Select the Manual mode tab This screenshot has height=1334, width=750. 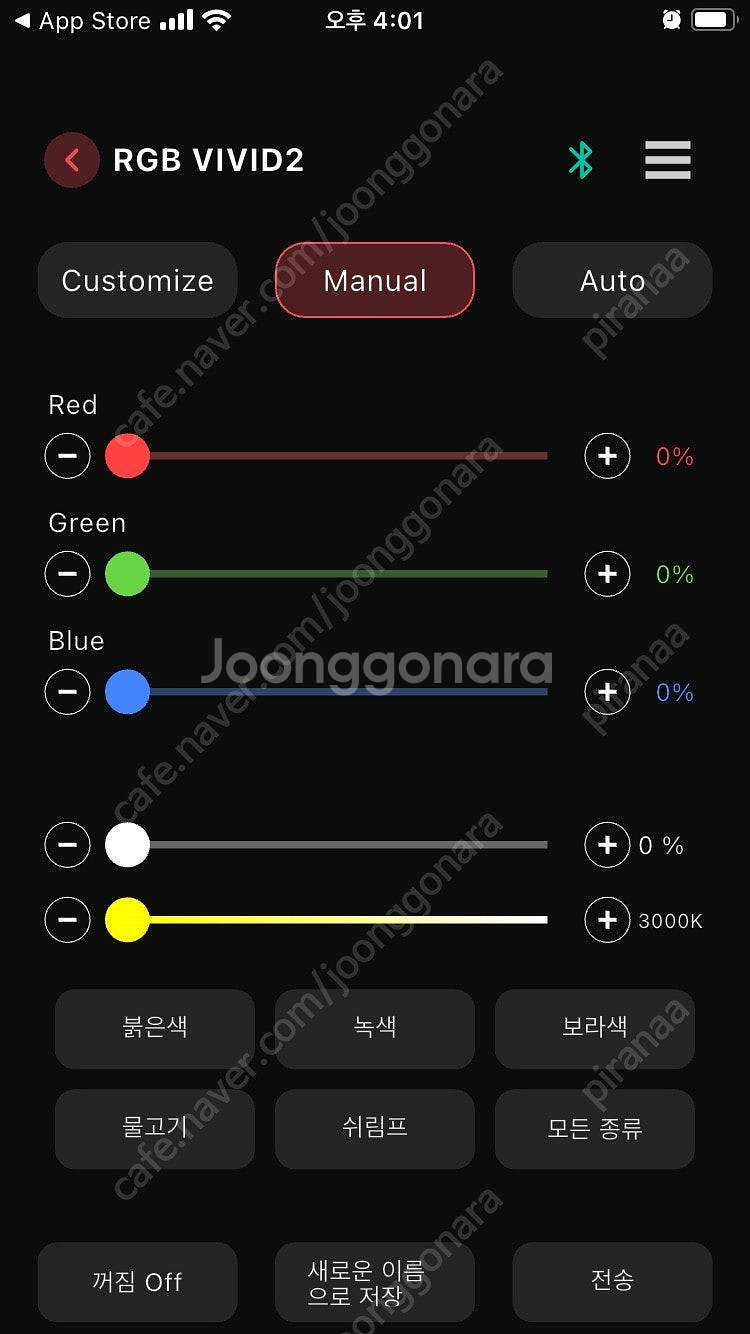click(375, 280)
